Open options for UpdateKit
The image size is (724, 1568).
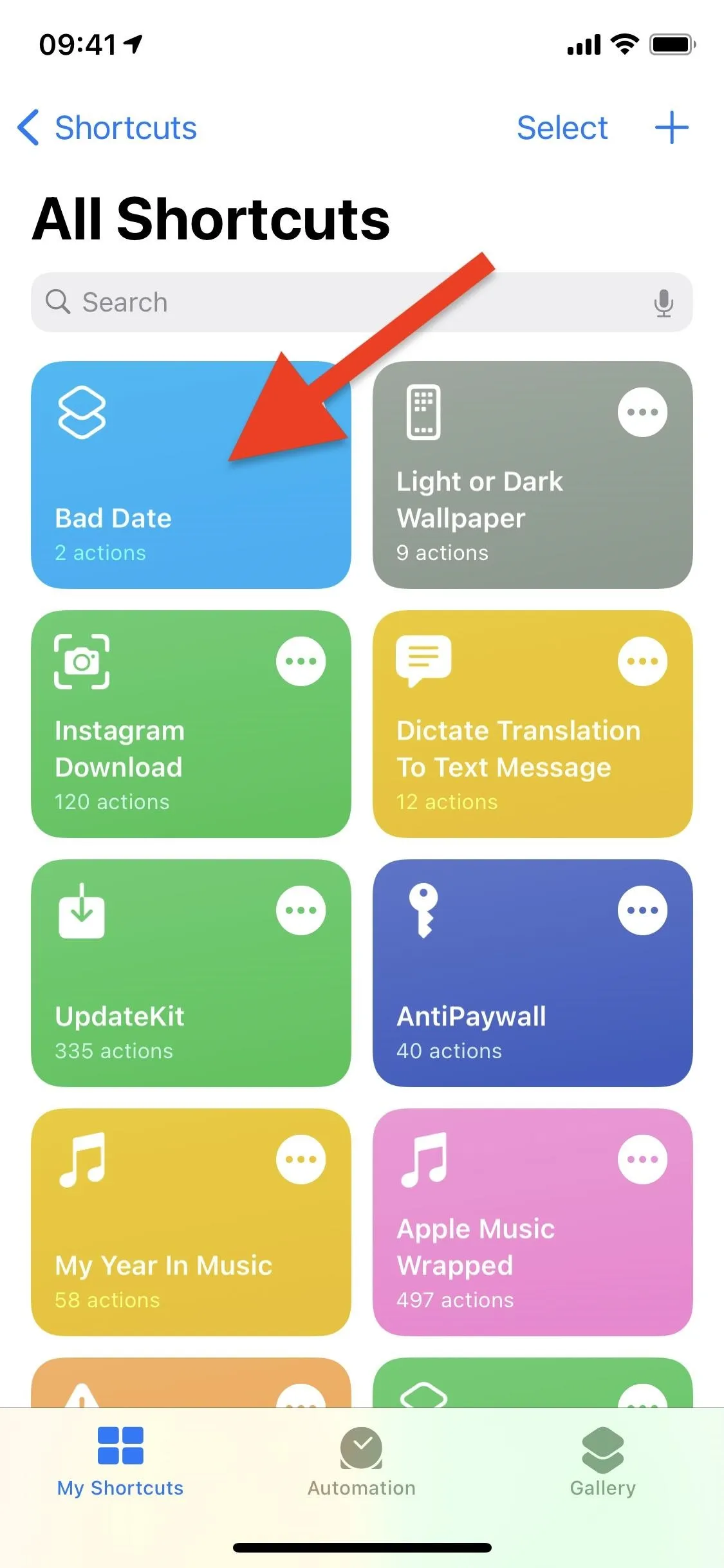[301, 910]
